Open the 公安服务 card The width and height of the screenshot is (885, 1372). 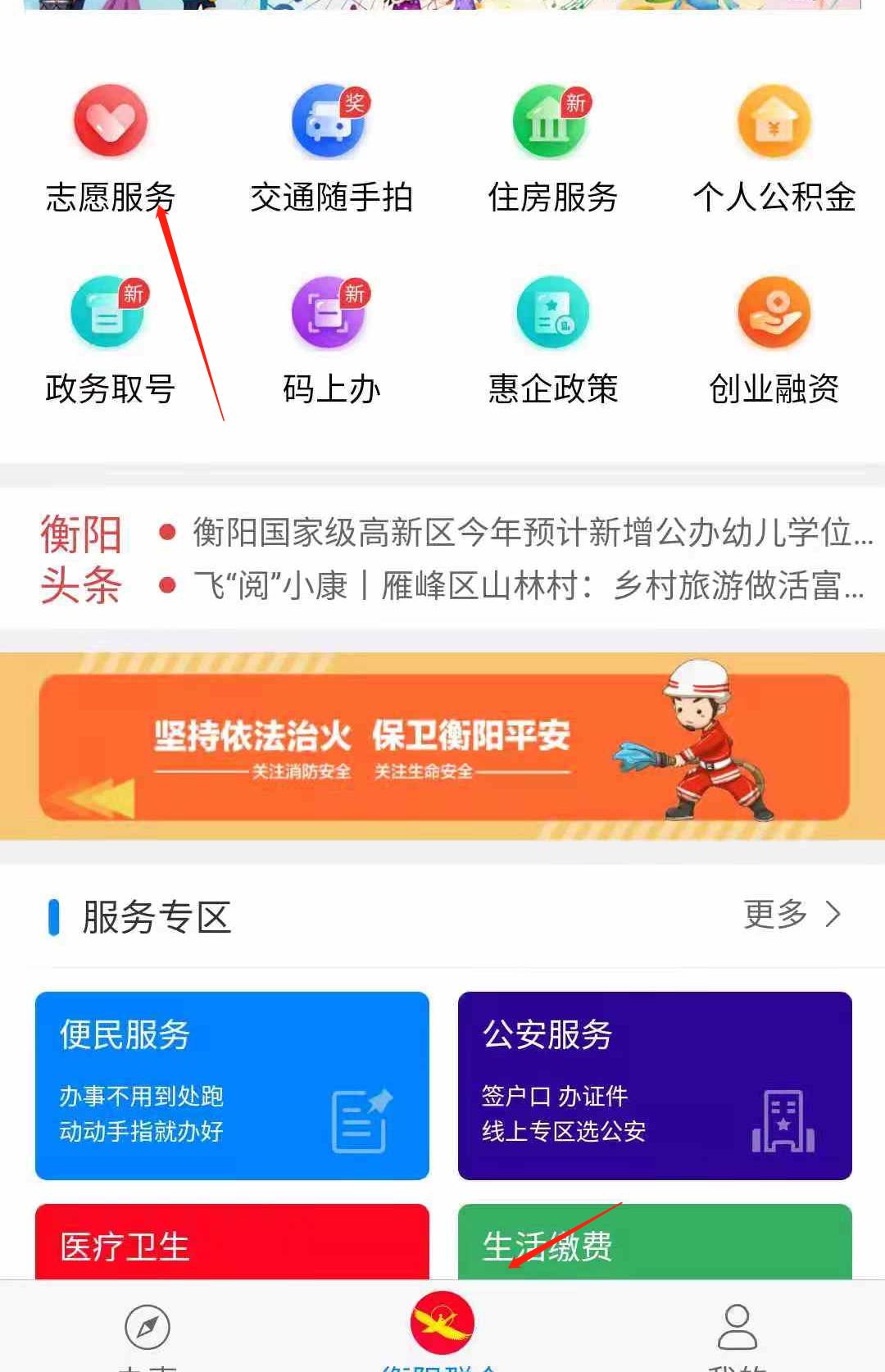click(655, 1085)
